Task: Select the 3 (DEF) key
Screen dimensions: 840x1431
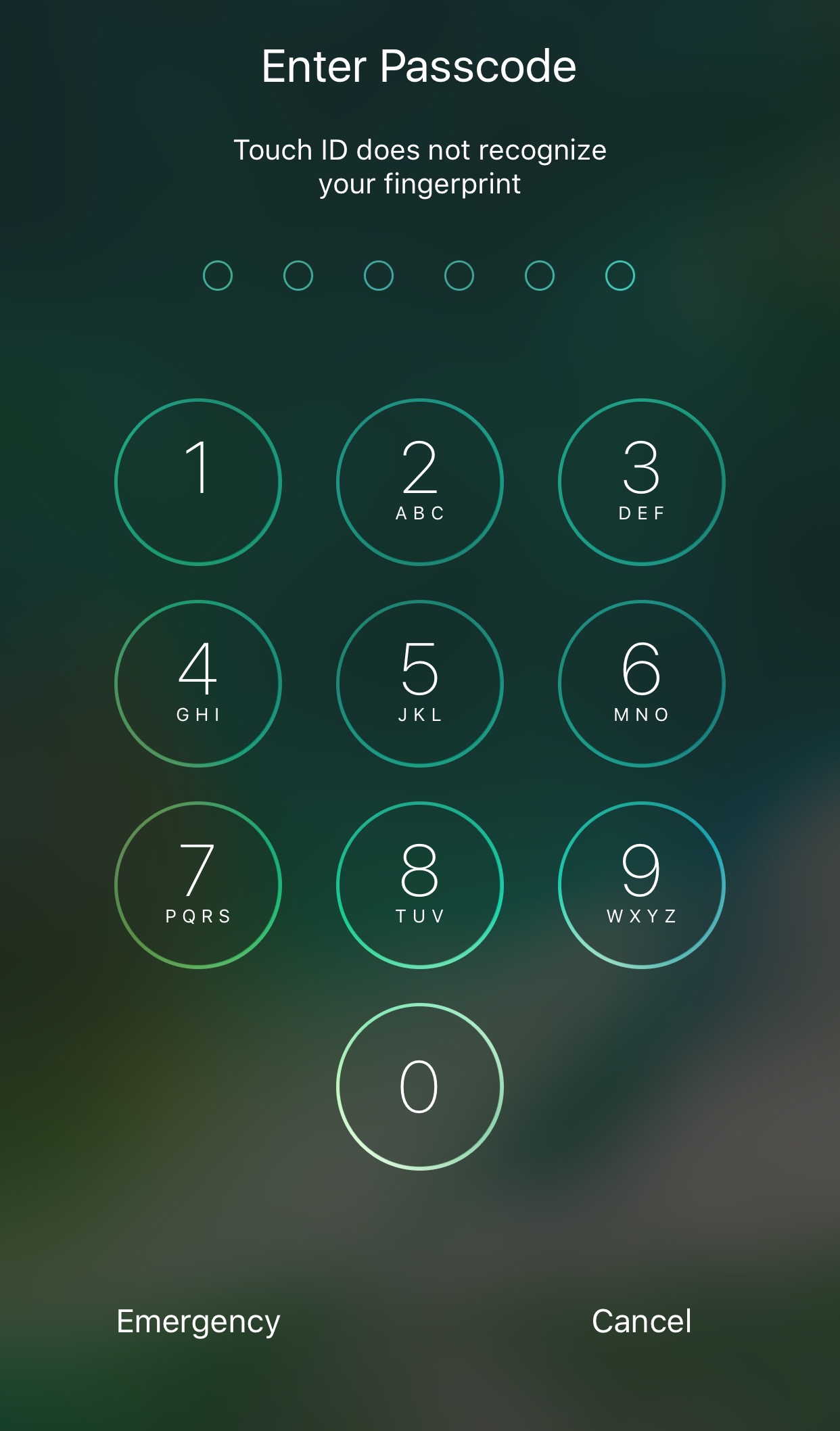Action: [641, 482]
